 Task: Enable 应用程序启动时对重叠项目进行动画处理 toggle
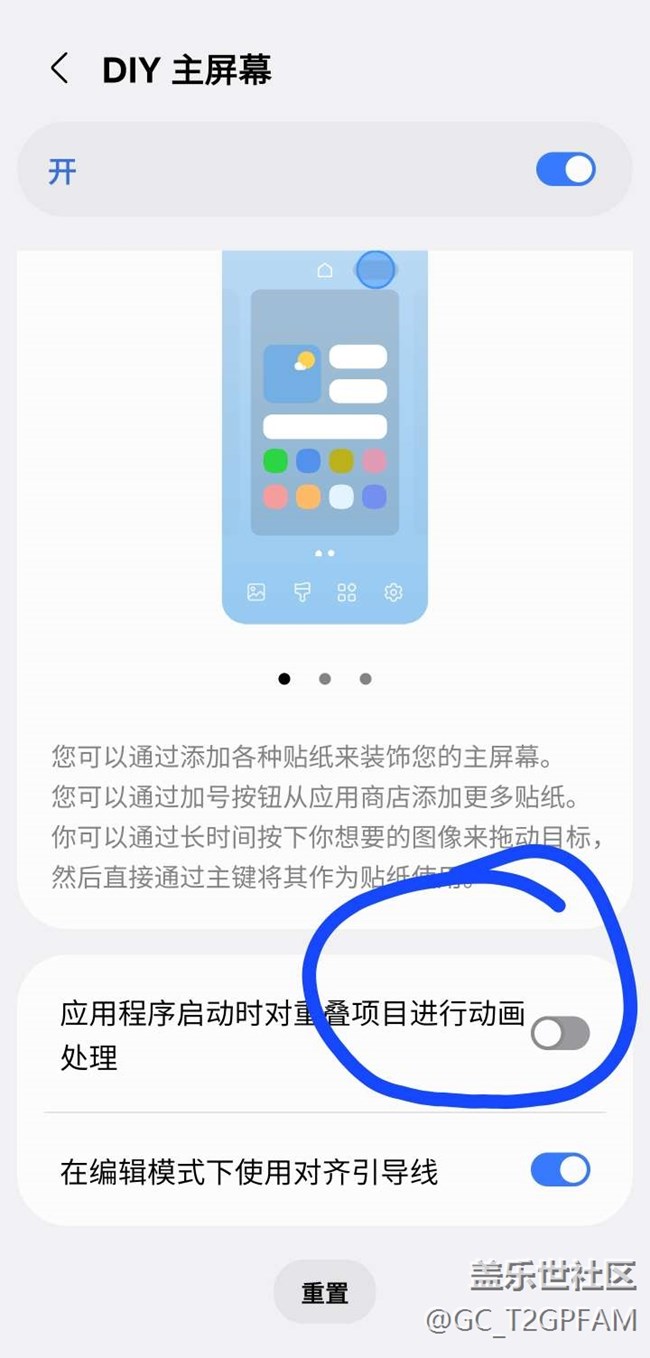pyautogui.click(x=560, y=1034)
